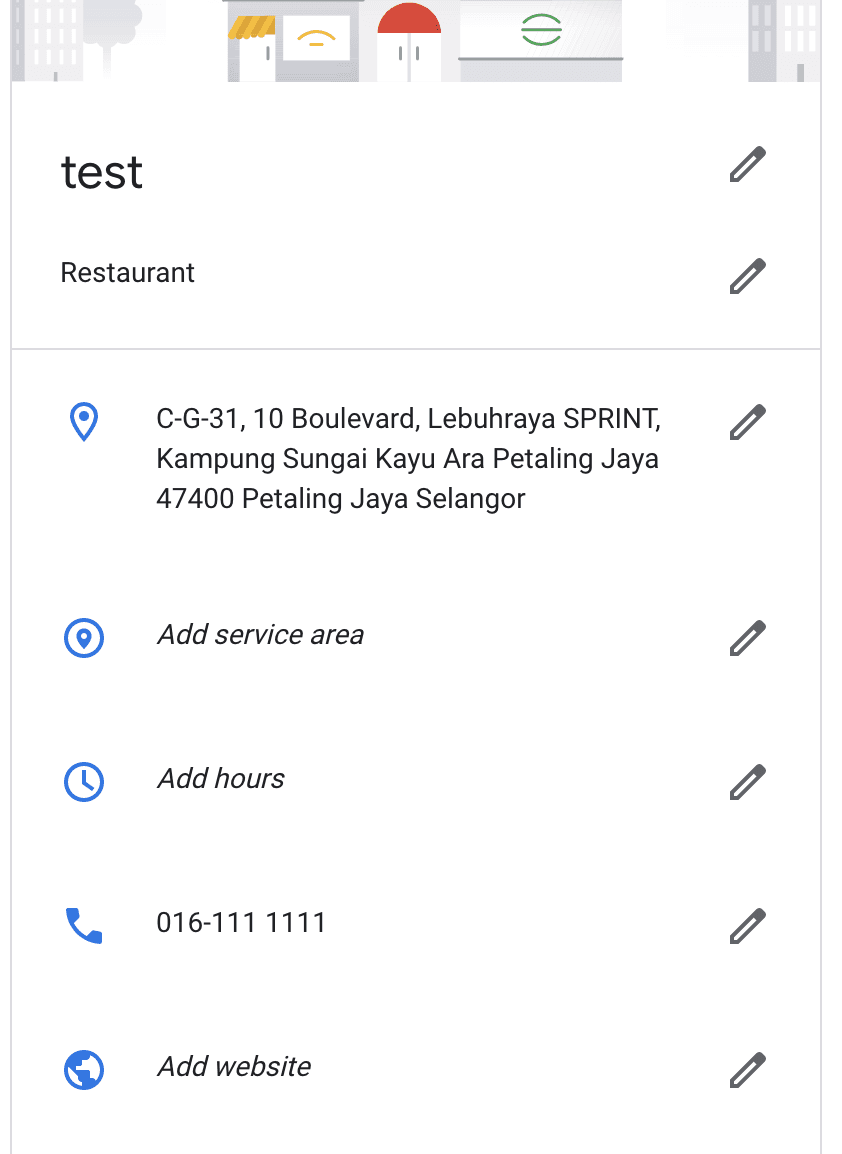This screenshot has height=1154, width=842.
Task: Open Add website
Action: coord(234,1067)
